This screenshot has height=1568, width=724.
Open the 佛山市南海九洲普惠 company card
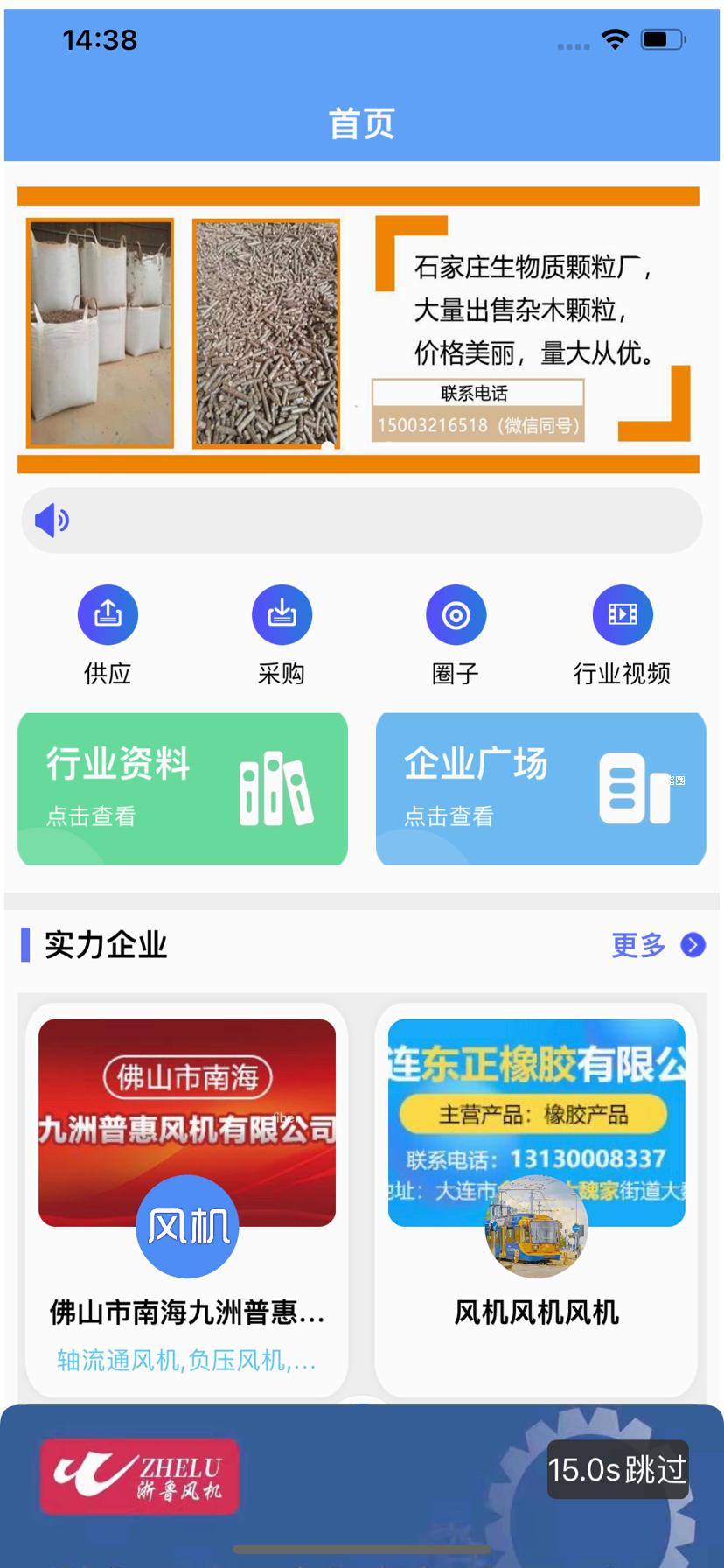pos(187,1199)
